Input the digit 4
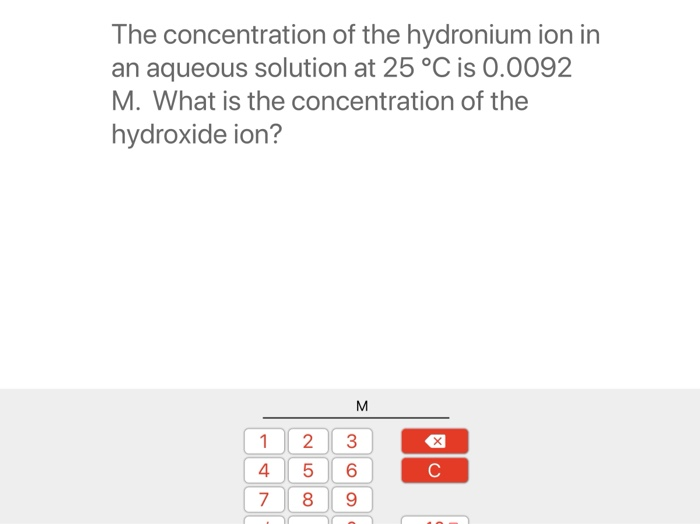The height and width of the screenshot is (524, 700). click(264, 470)
